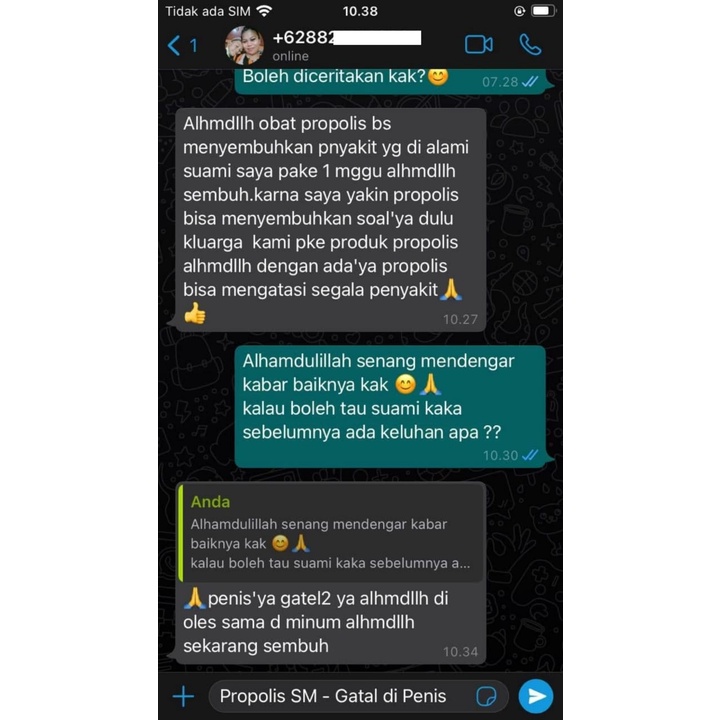Start a video call

(x=479, y=45)
